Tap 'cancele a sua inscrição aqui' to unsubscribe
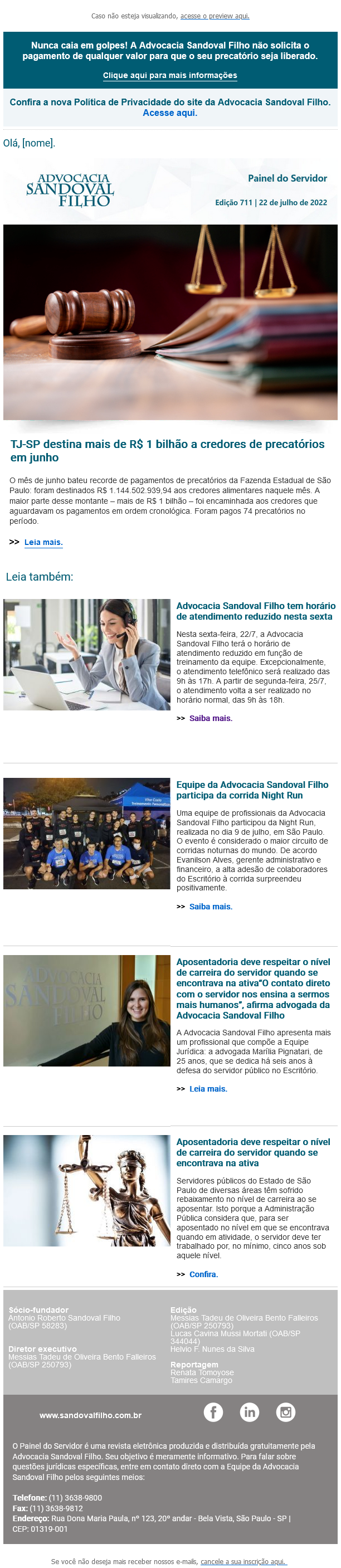The height and width of the screenshot is (1568, 341). pyautogui.click(x=243, y=1561)
